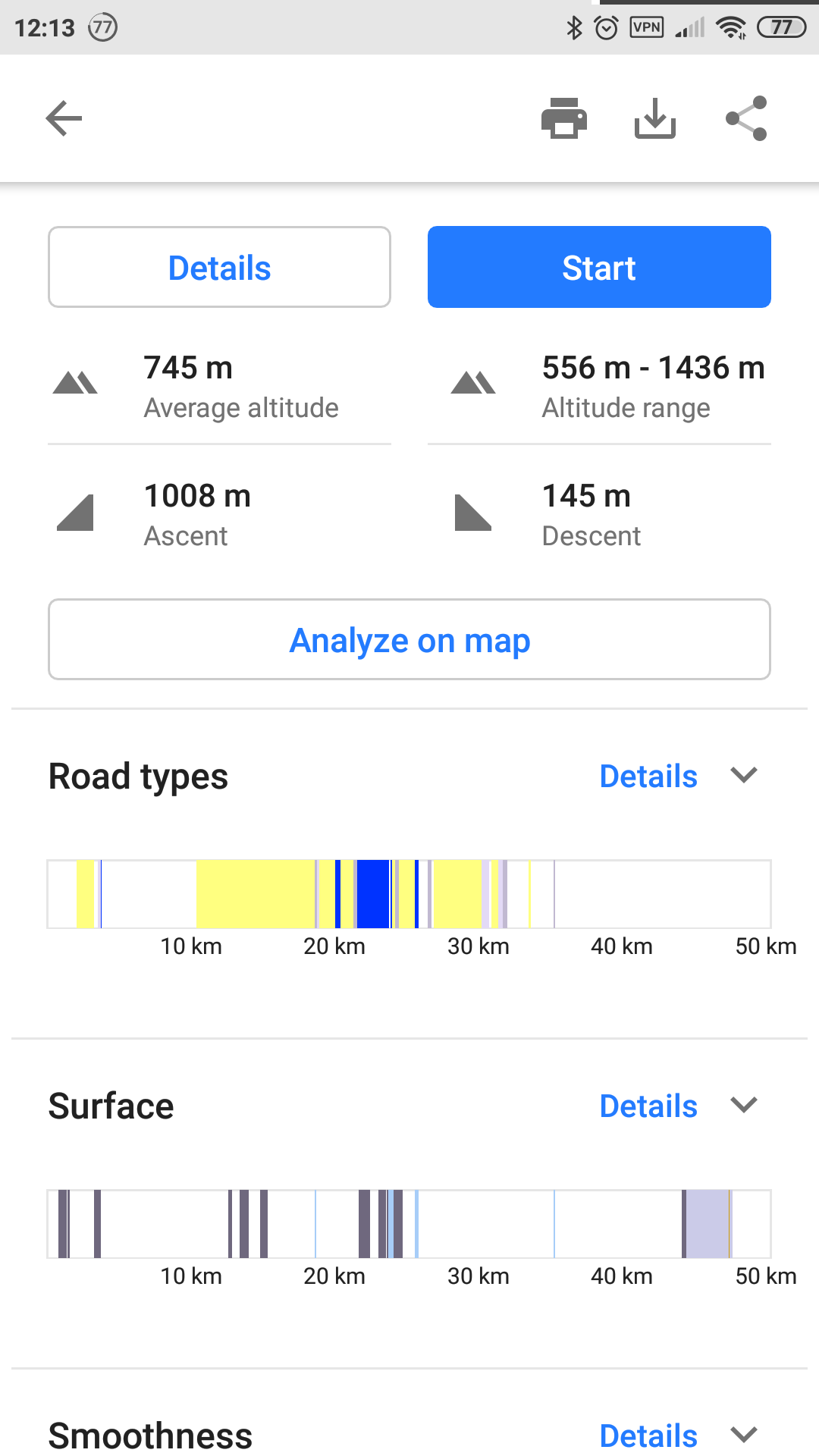Start navigation with the Start button
This screenshot has height=1456, width=819.
coord(599,268)
